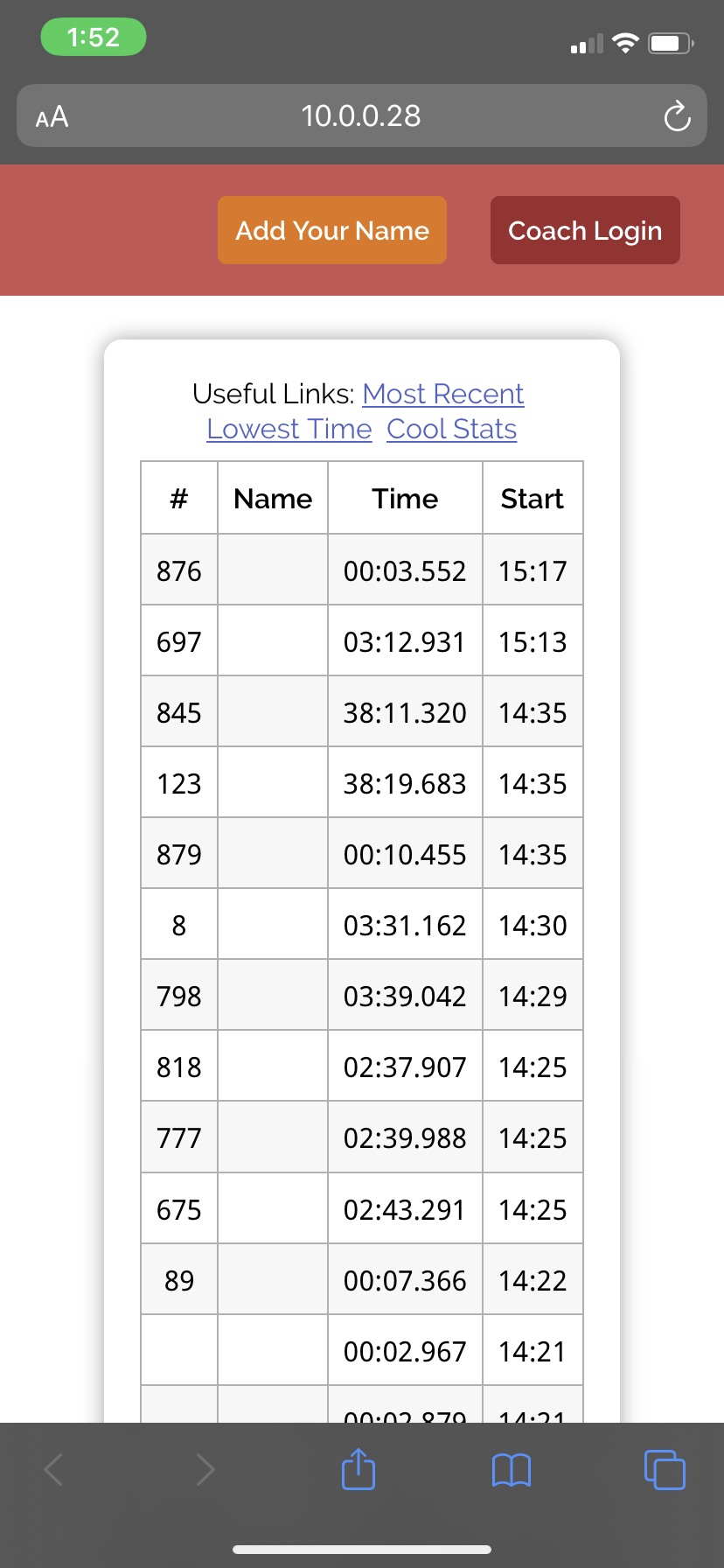Tap the back navigation arrow
The width and height of the screenshot is (724, 1568).
click(53, 1469)
